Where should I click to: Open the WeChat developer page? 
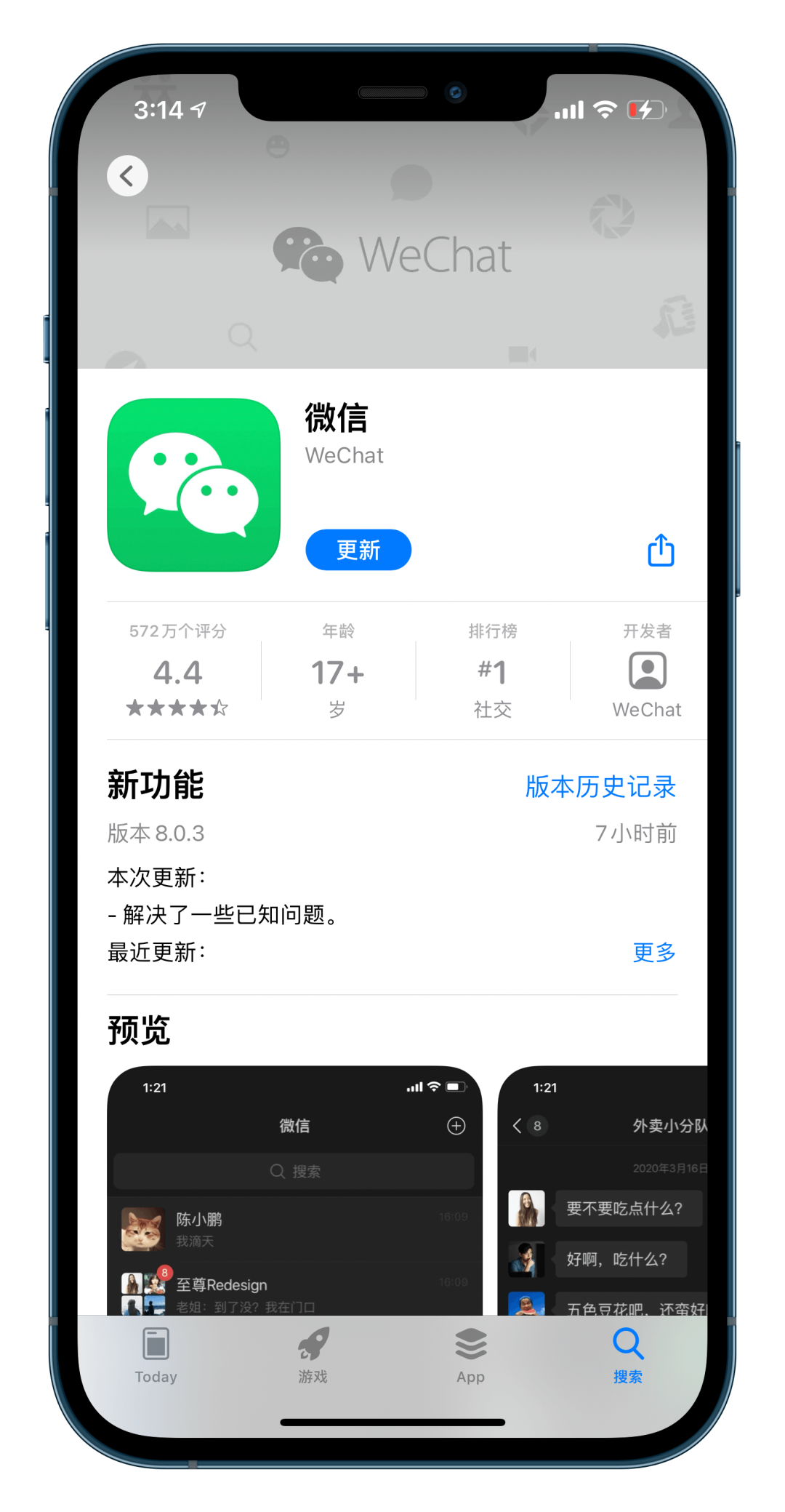(x=646, y=672)
